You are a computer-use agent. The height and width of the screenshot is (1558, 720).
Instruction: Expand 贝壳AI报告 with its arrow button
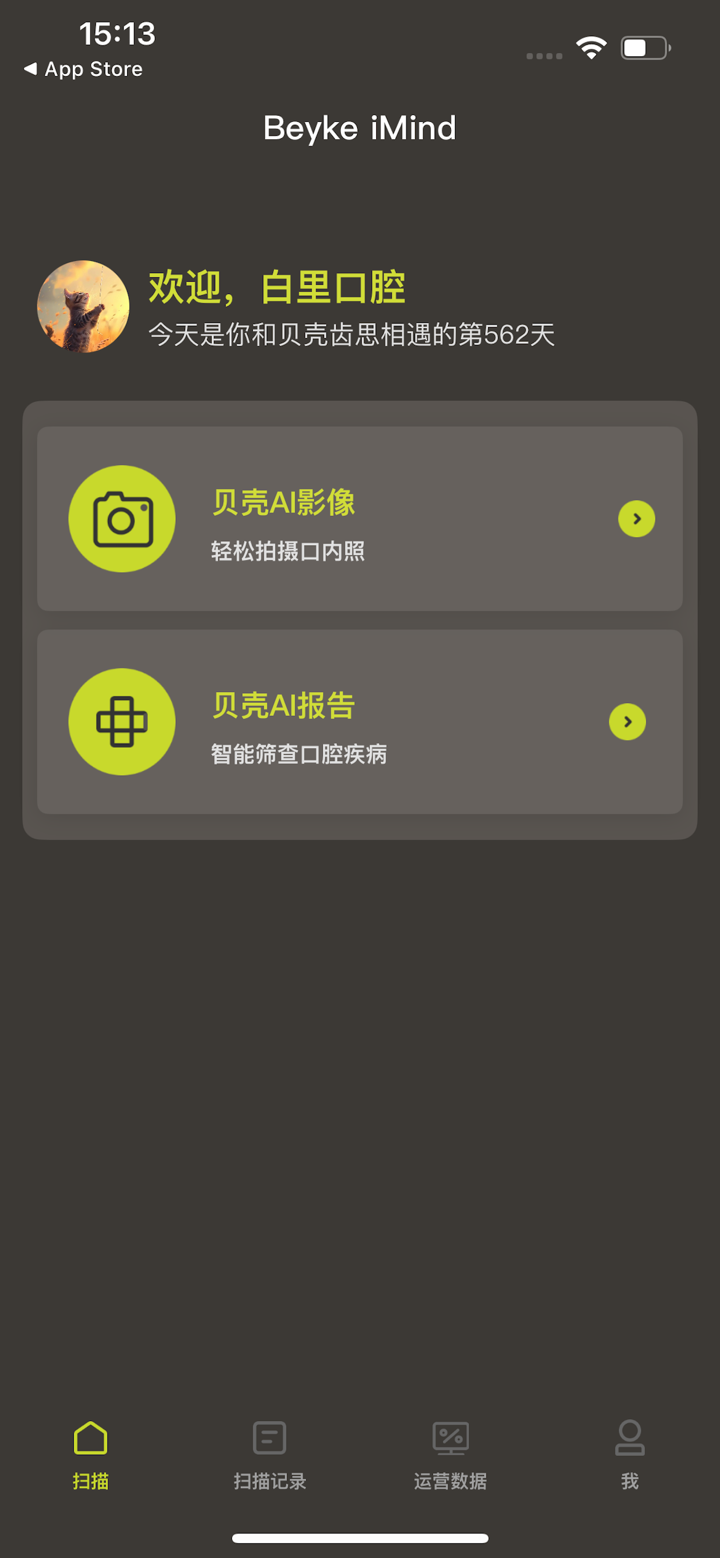[627, 721]
